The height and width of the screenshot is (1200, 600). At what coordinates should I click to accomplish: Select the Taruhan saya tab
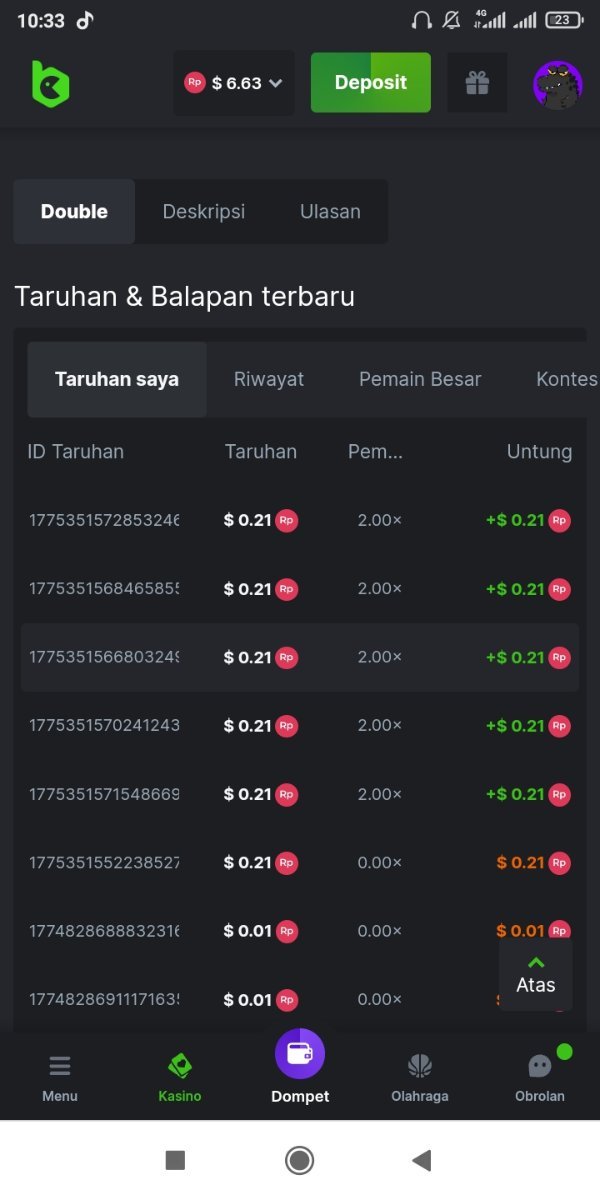[x=117, y=379]
